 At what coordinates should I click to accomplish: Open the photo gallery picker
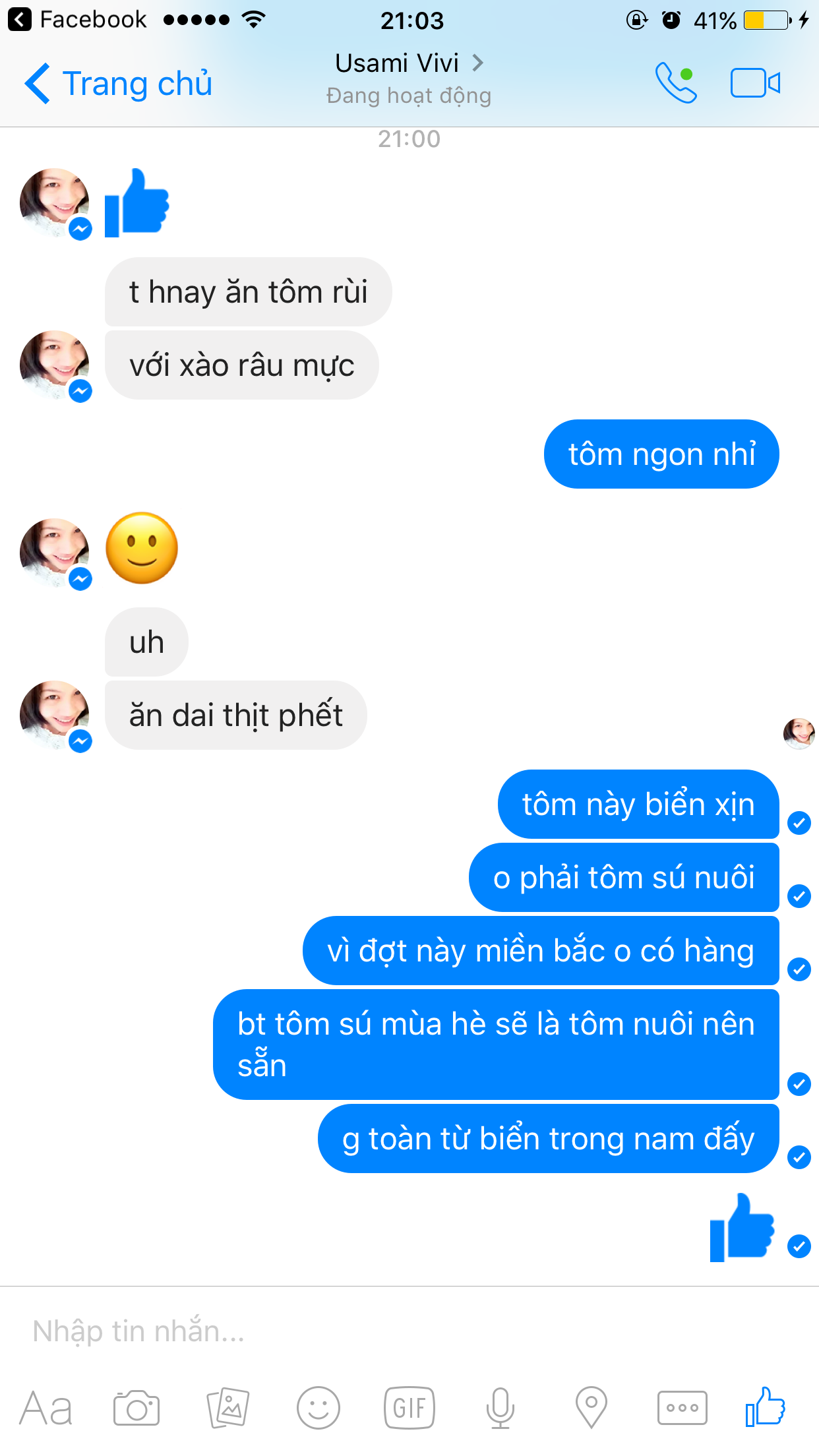click(x=228, y=1409)
